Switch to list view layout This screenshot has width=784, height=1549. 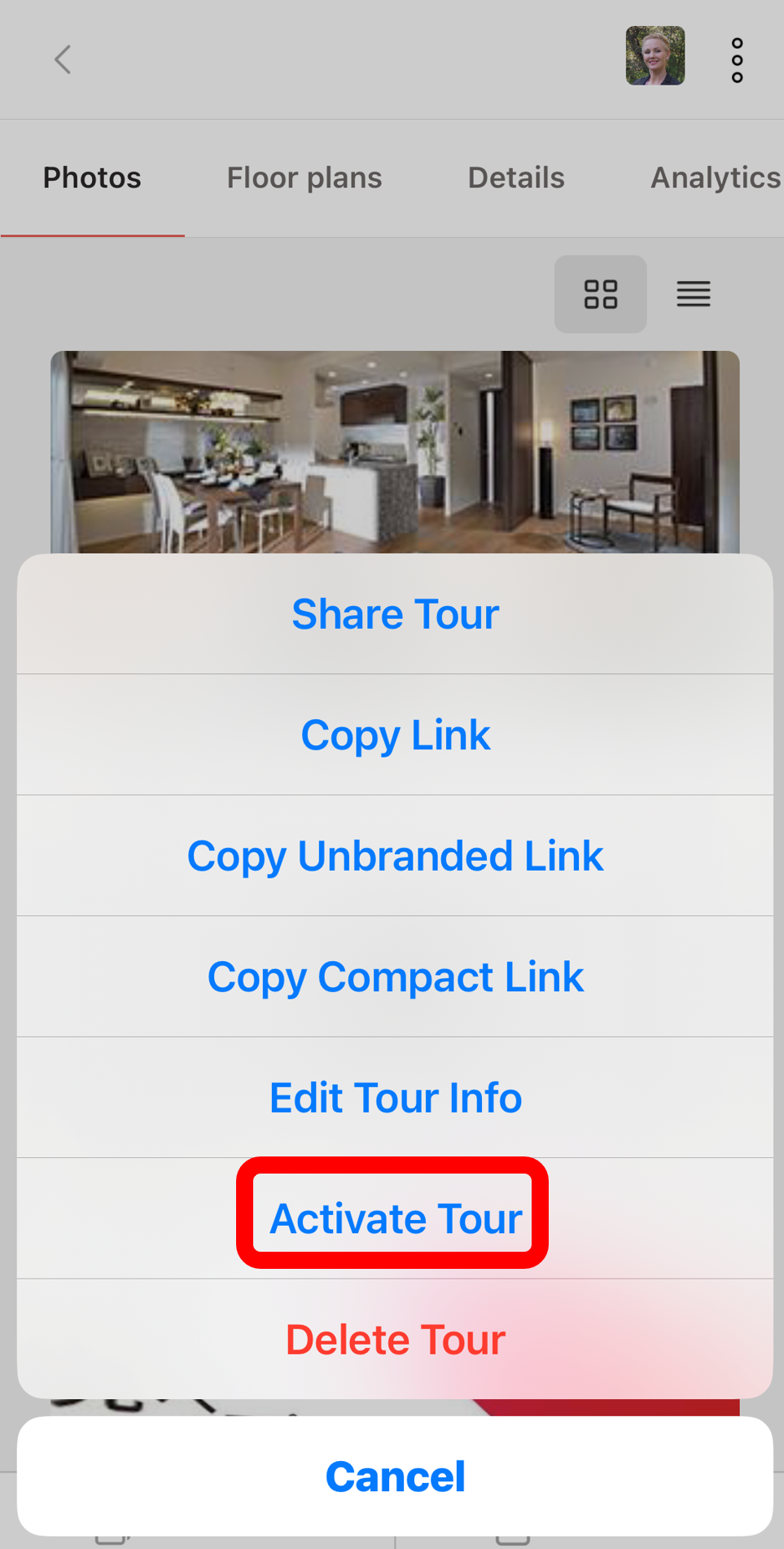[694, 294]
